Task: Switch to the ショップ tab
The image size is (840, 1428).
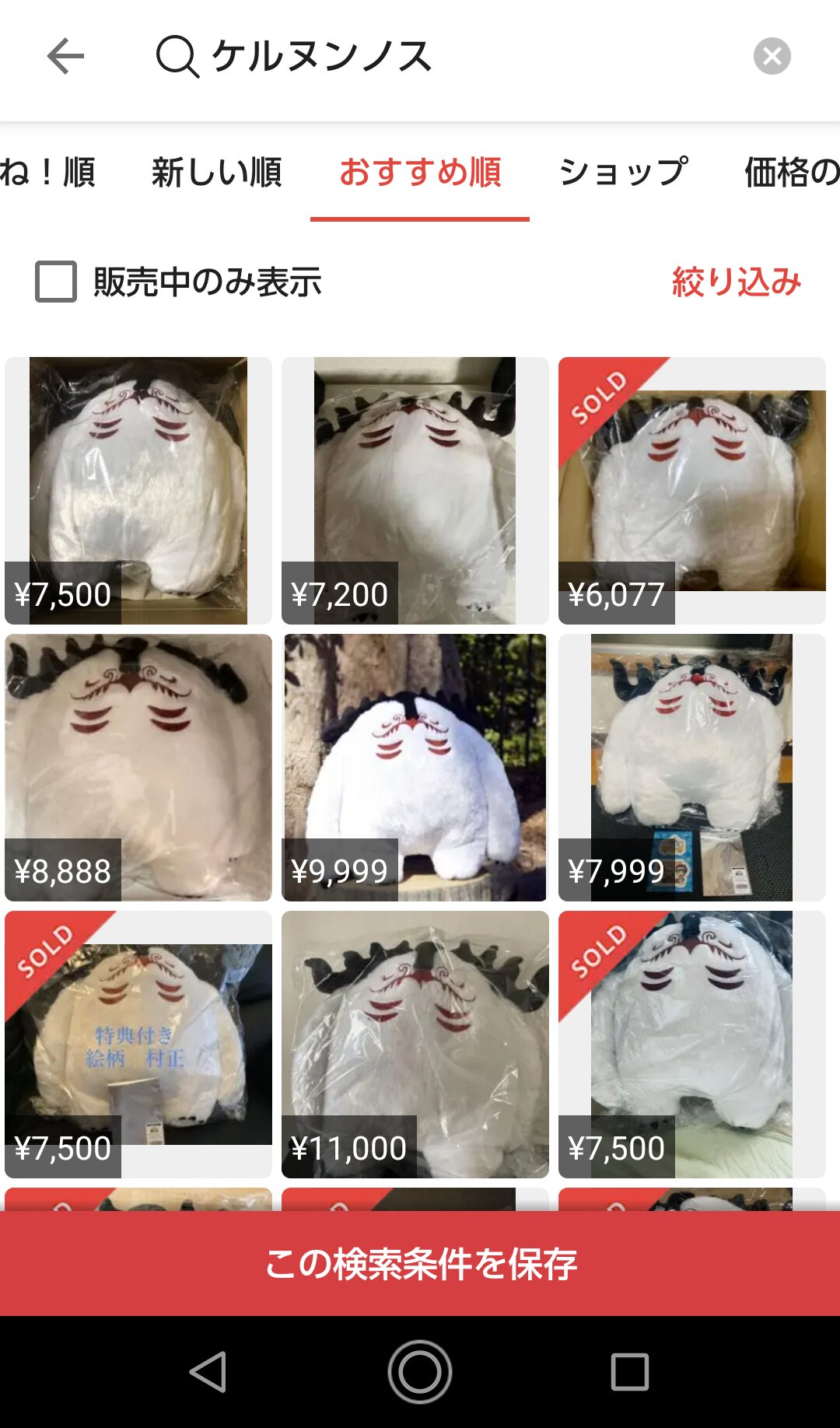Action: (x=623, y=172)
